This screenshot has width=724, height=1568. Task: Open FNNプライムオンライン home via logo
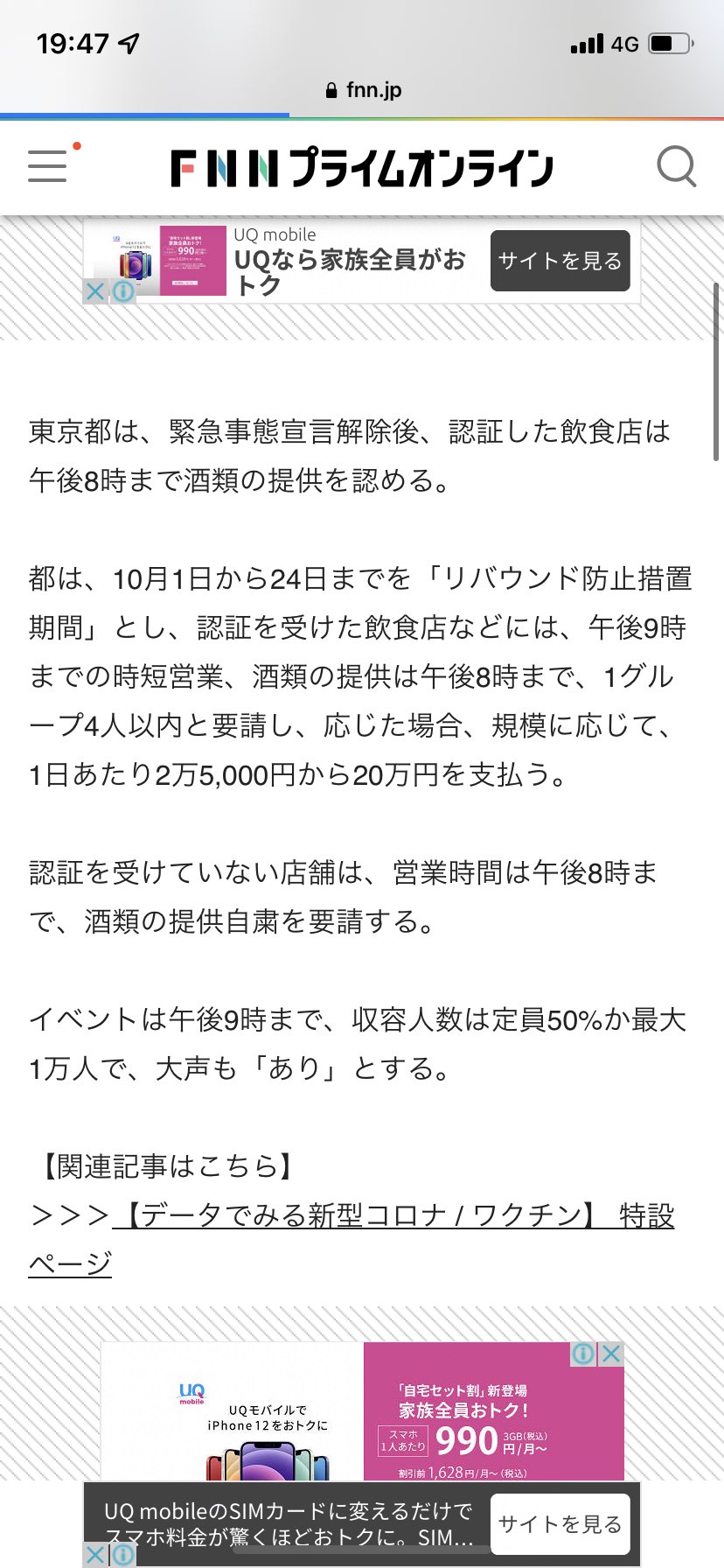[362, 167]
